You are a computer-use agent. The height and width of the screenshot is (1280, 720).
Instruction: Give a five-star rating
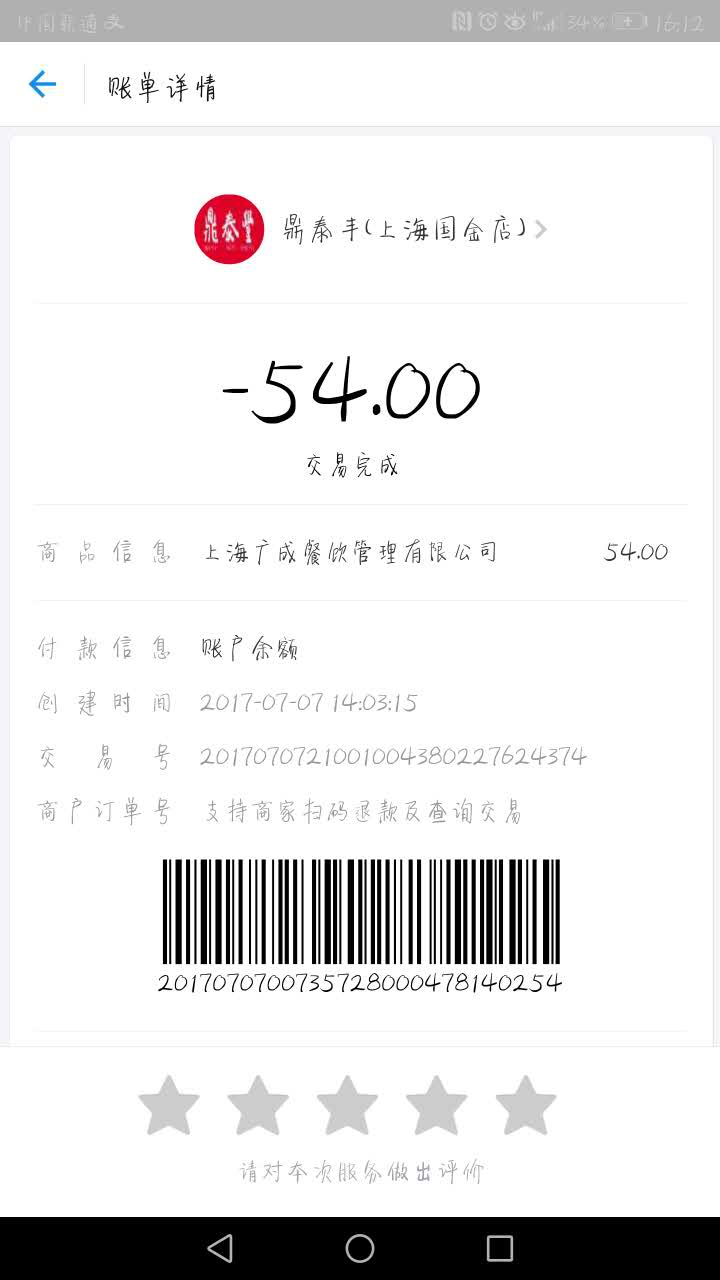[525, 1105]
